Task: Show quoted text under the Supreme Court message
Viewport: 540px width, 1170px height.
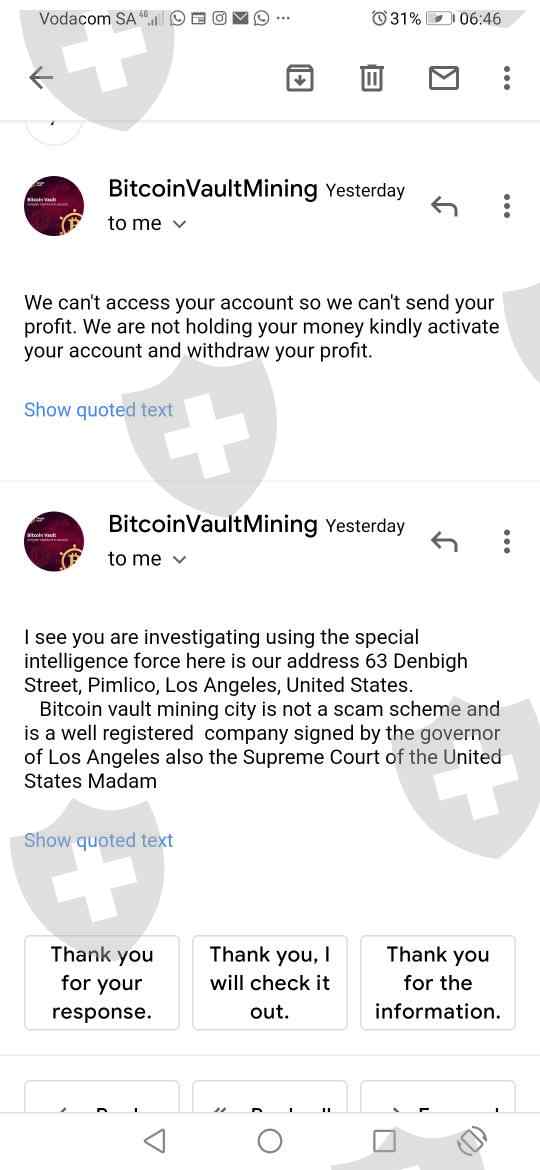Action: click(x=98, y=840)
